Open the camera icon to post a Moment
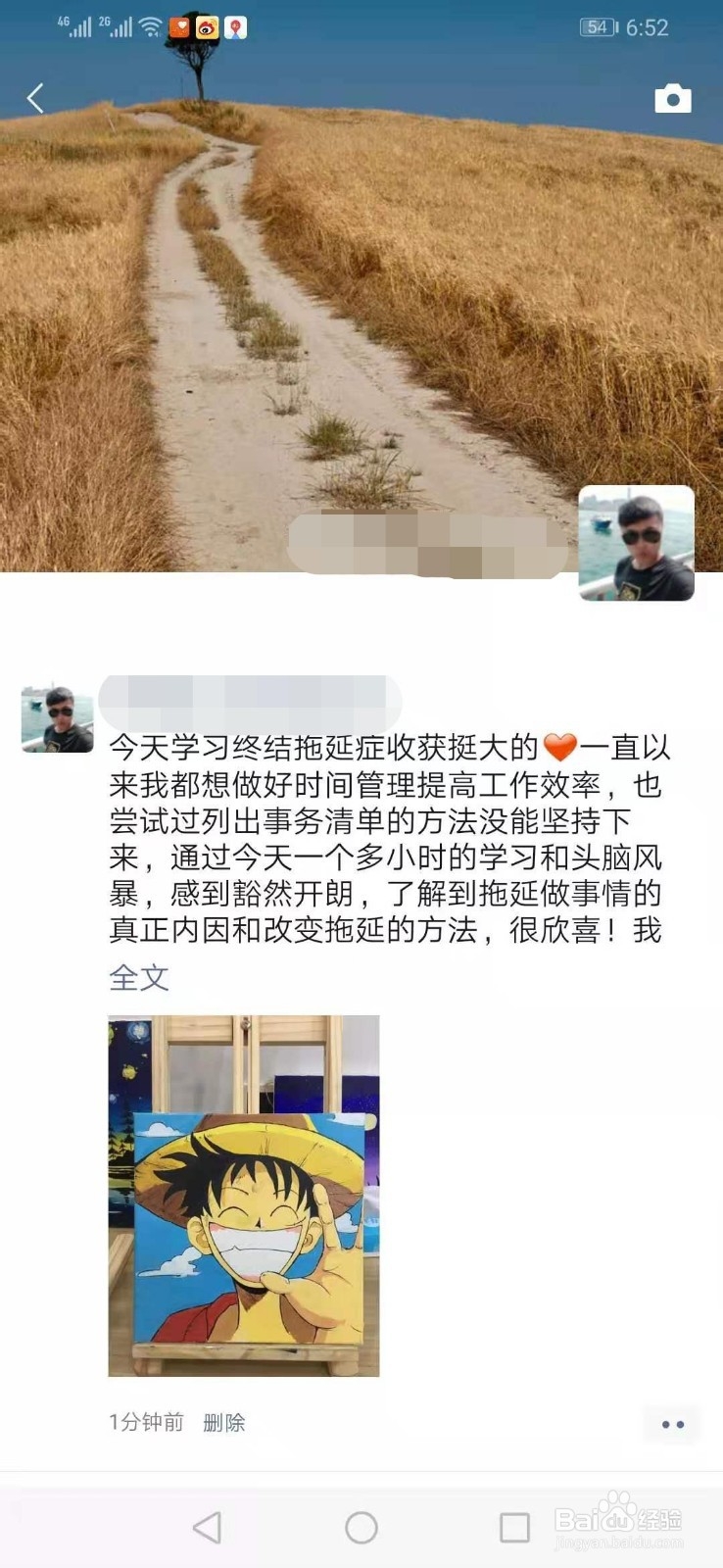Screen dimensions: 723x1568 [x=672, y=96]
